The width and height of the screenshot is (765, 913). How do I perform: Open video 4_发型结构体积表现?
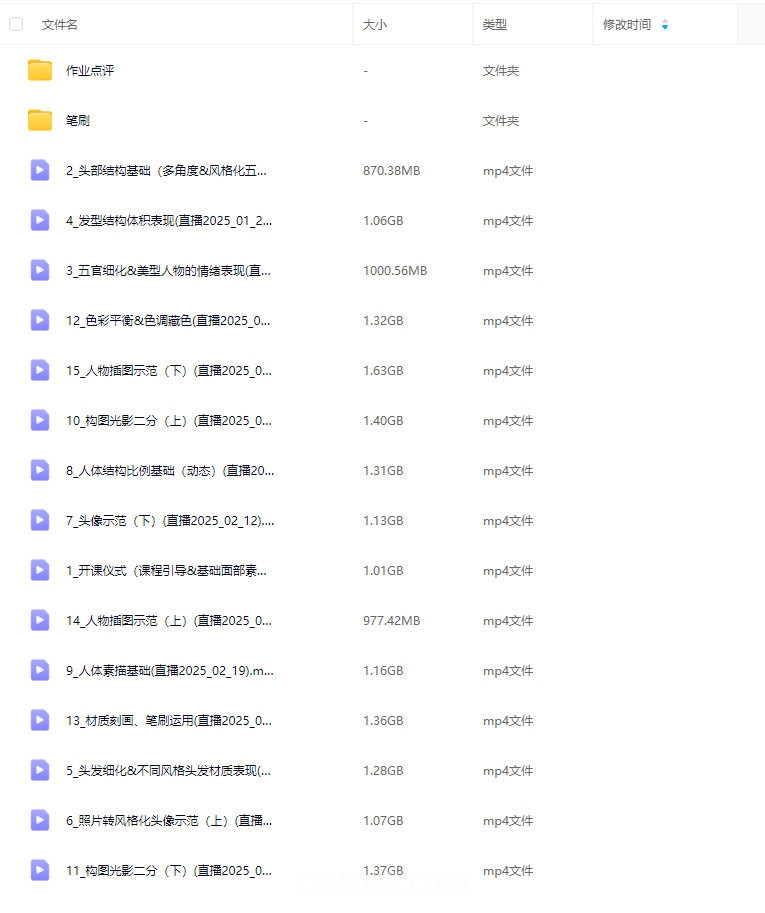[168, 221]
